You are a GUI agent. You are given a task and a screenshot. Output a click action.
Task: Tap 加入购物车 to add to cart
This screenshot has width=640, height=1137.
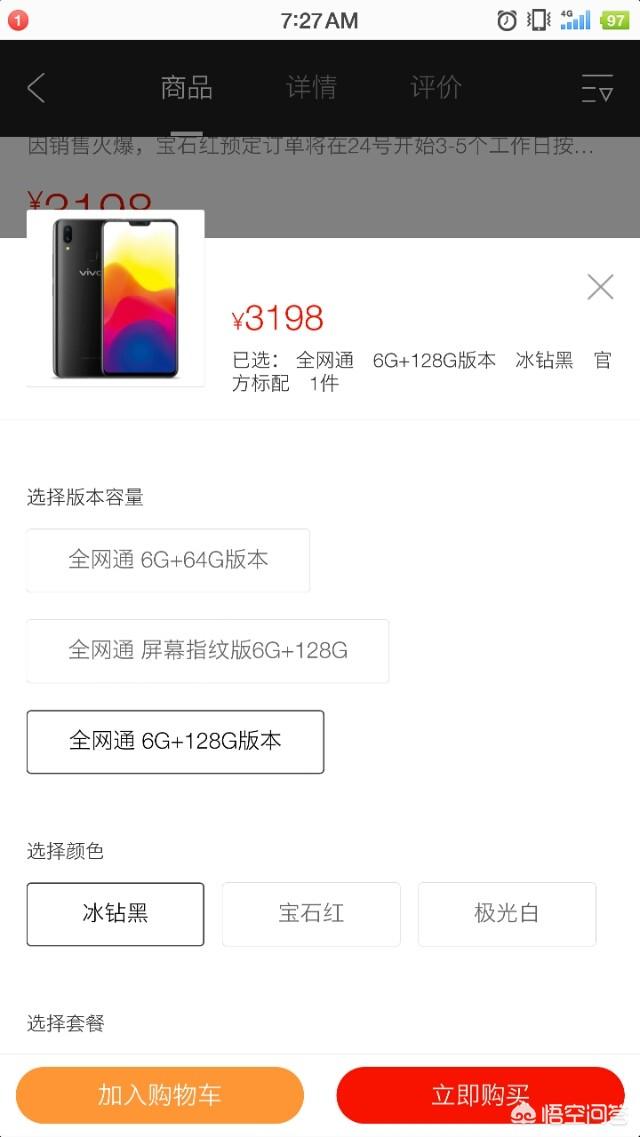(160, 1095)
